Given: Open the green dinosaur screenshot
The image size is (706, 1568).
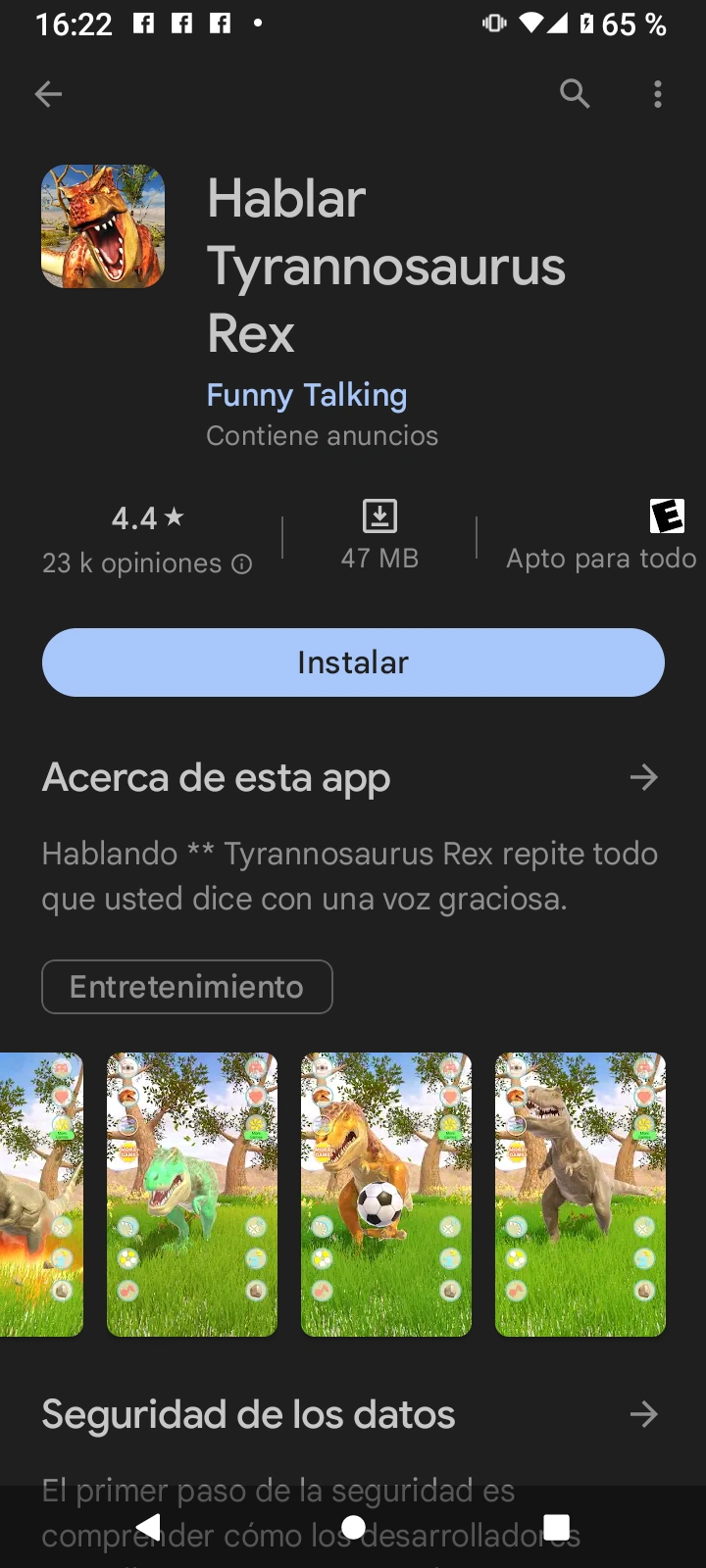Looking at the screenshot, I should point(192,1195).
